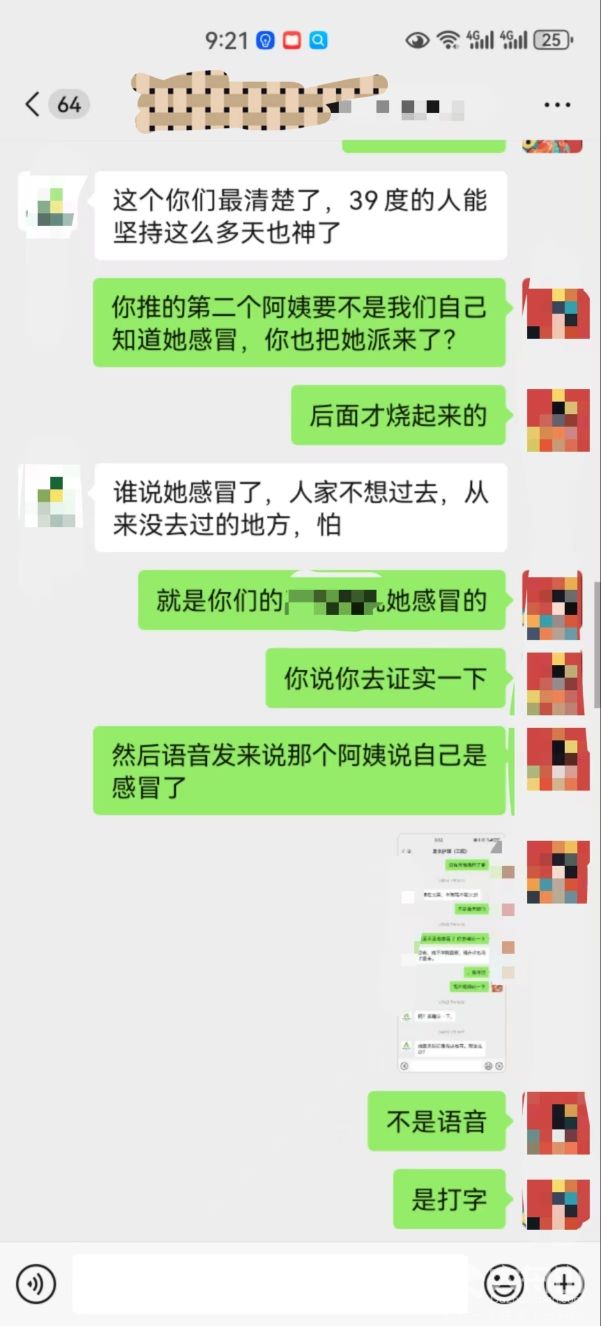Open the emoji sticker panel
601x1326 pixels.
tap(503, 1283)
